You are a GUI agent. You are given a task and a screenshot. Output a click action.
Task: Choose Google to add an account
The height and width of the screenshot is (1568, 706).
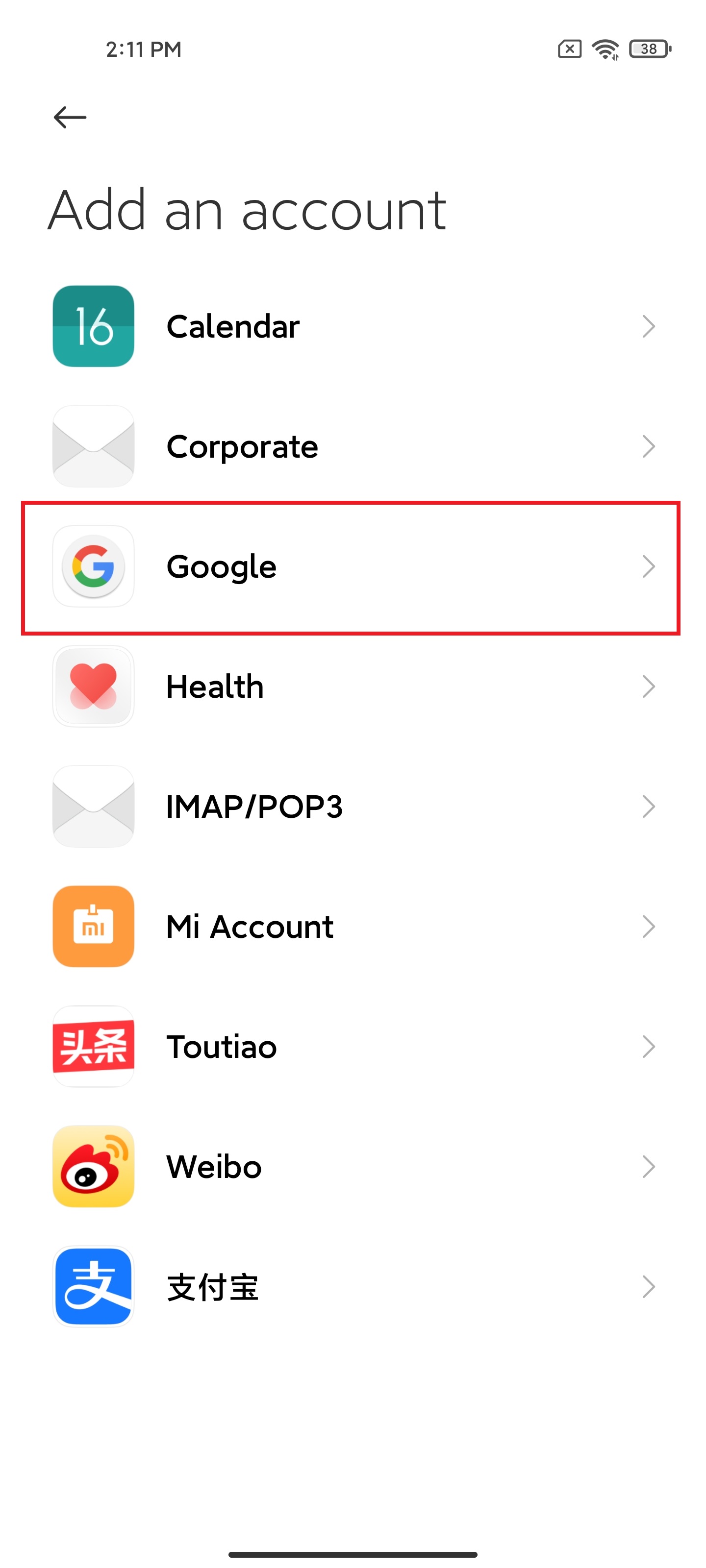353,567
